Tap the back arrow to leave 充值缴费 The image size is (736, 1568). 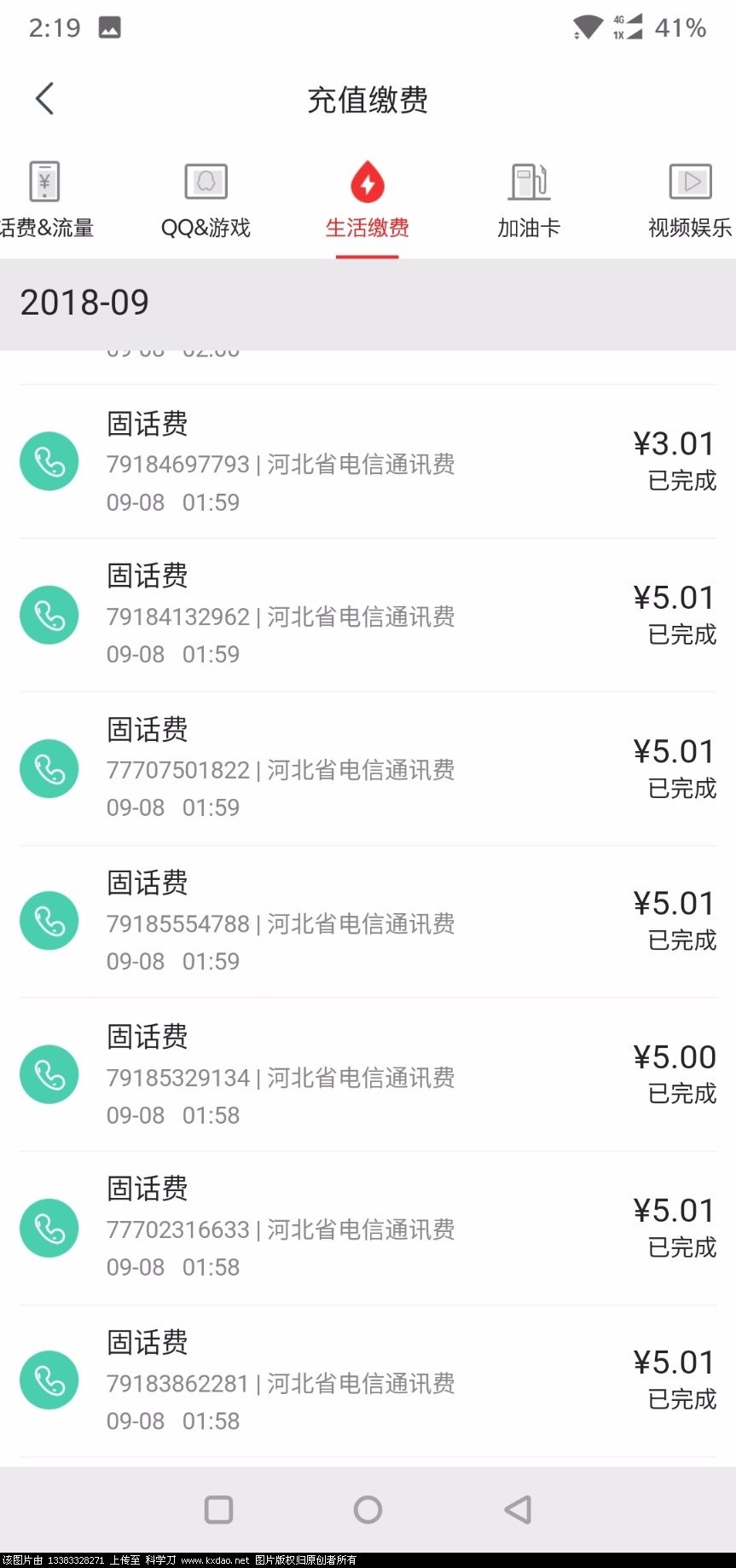(44, 98)
